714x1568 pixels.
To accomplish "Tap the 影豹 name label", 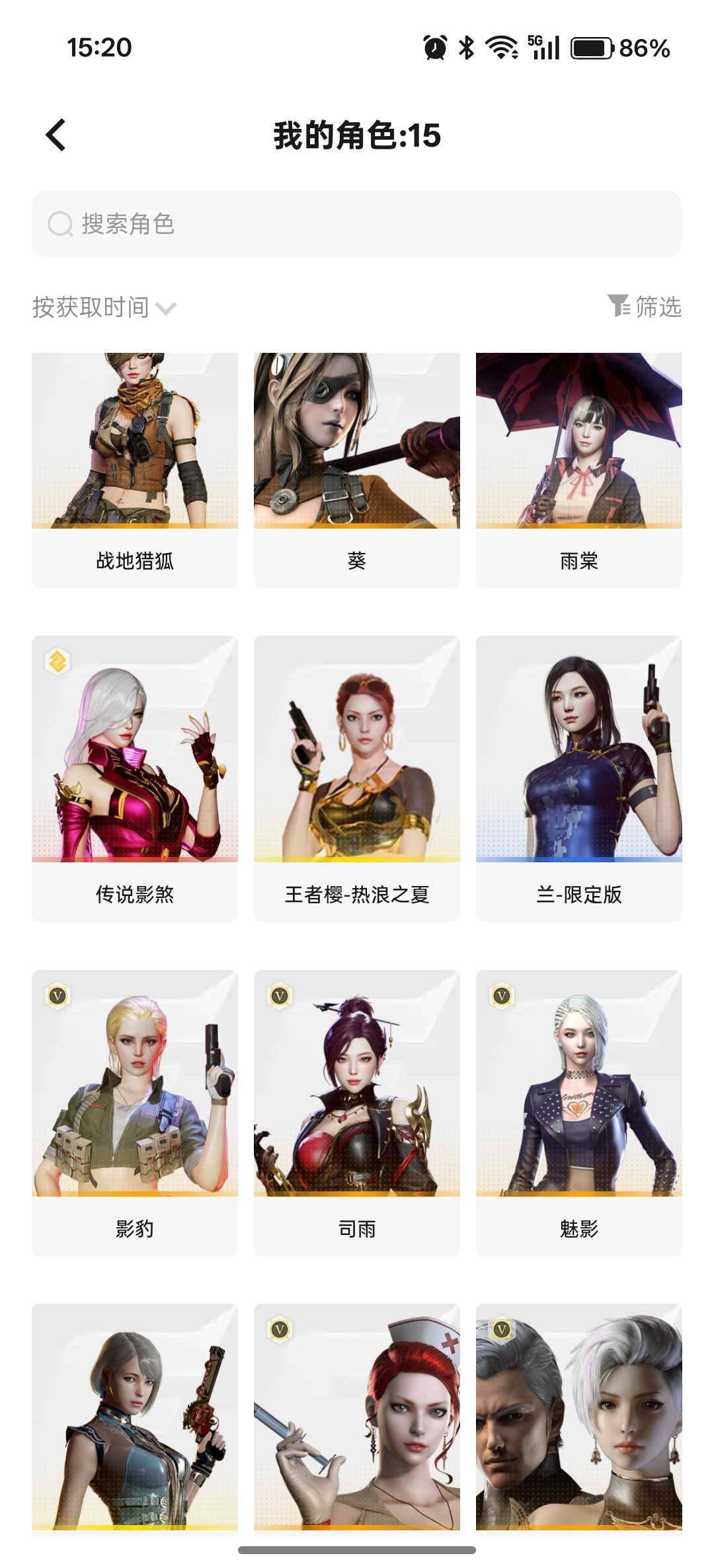I will point(134,1227).
